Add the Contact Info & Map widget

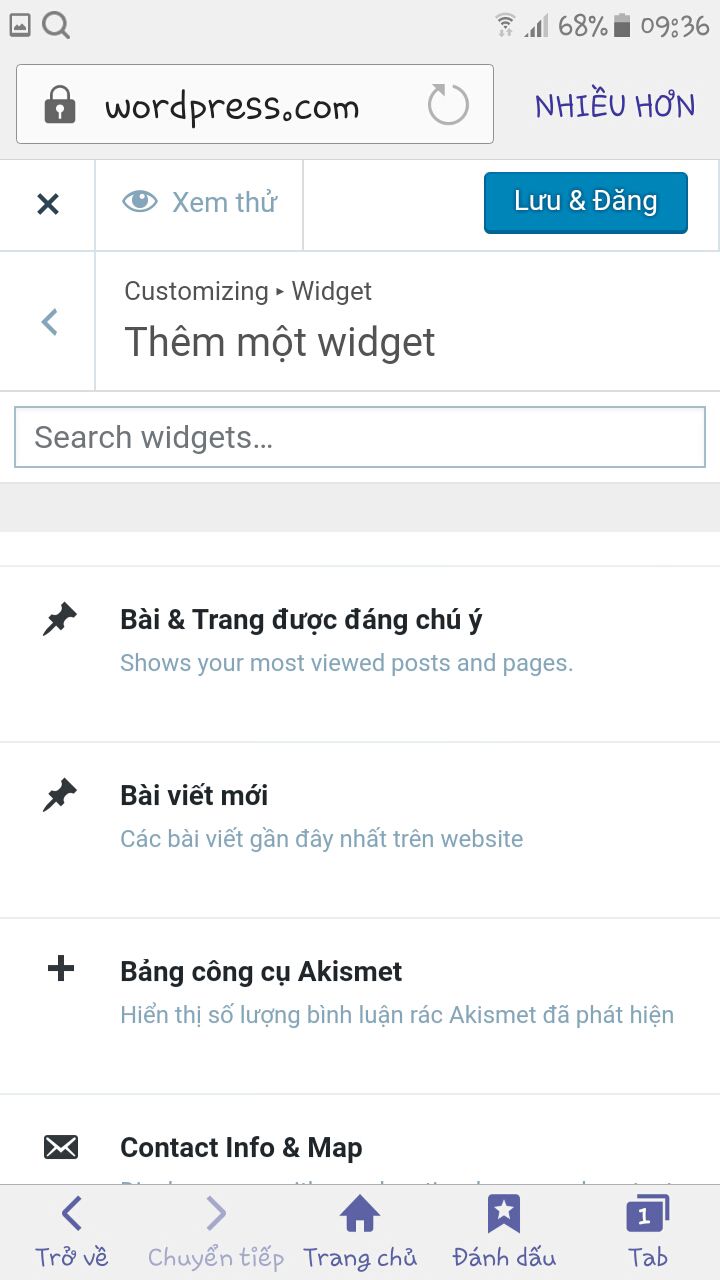(x=360, y=1140)
